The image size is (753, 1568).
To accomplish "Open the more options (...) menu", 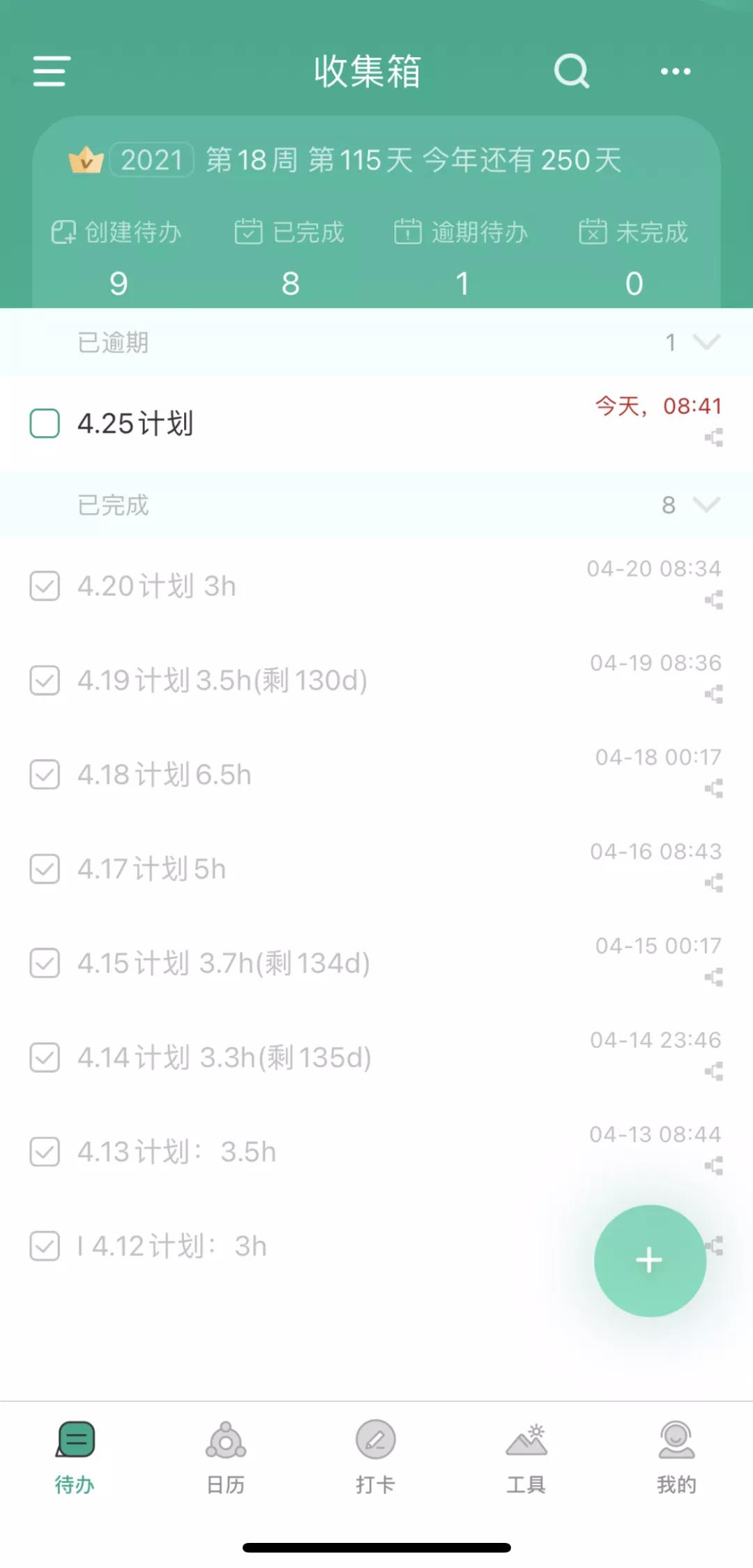I will point(674,72).
